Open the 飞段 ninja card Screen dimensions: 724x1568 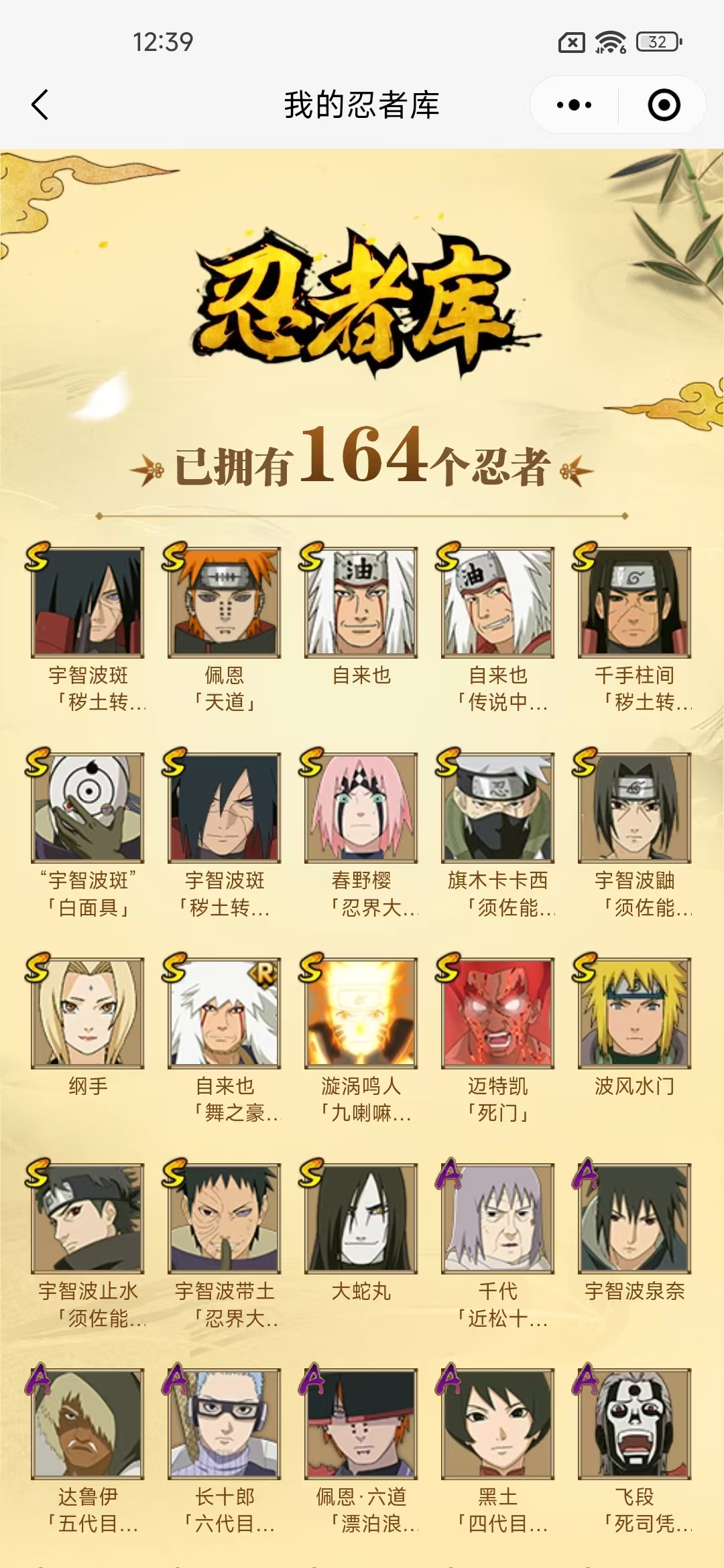click(x=634, y=1423)
